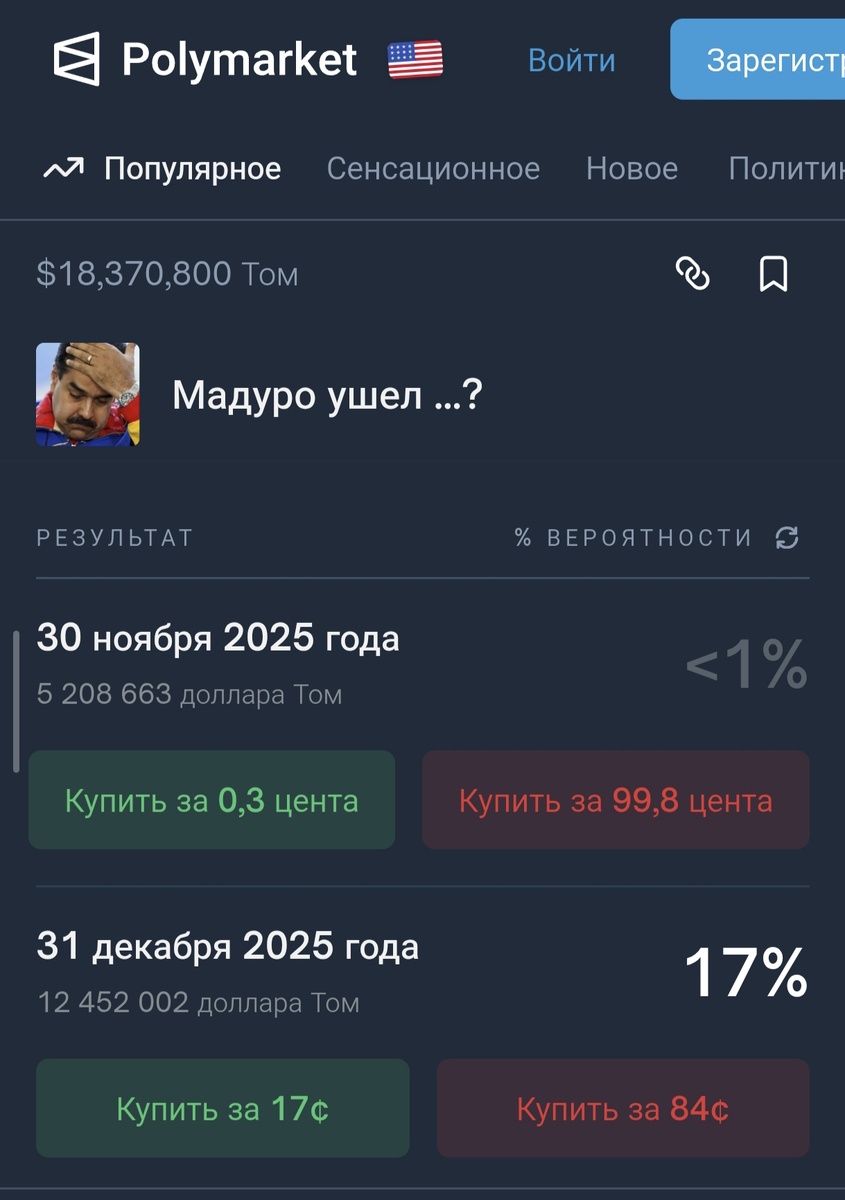Viewport: 845px width, 1200px height.
Task: Toggle the bookmark for the Maduro market
Action: [x=775, y=274]
